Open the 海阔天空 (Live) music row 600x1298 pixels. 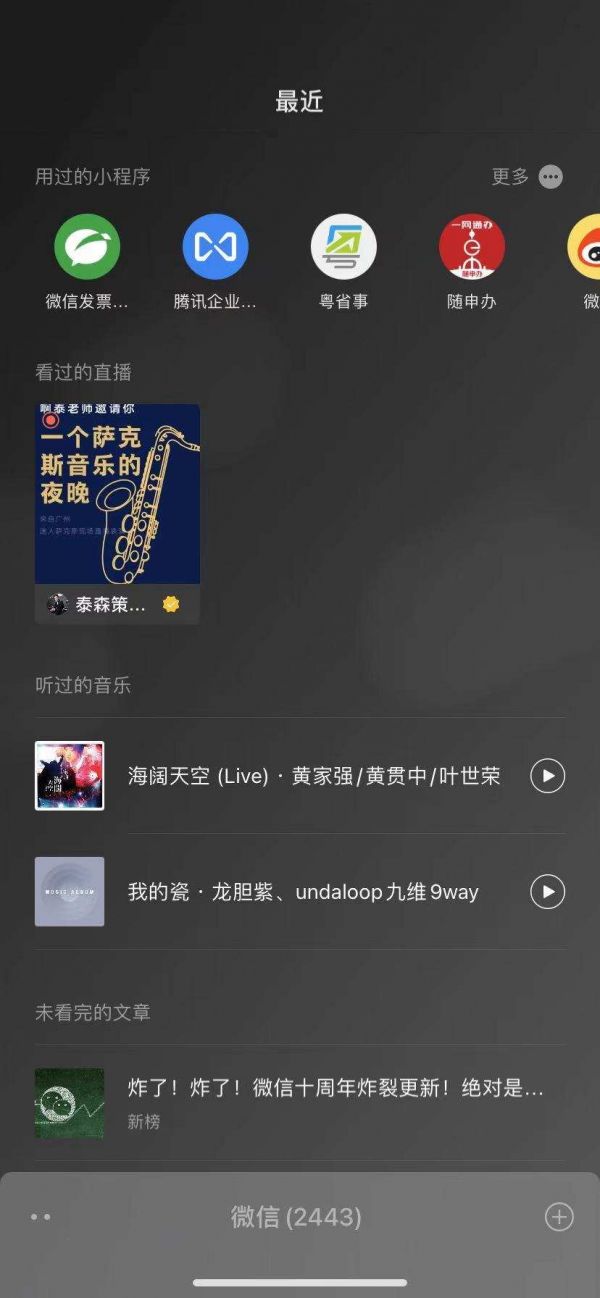pyautogui.click(x=313, y=776)
